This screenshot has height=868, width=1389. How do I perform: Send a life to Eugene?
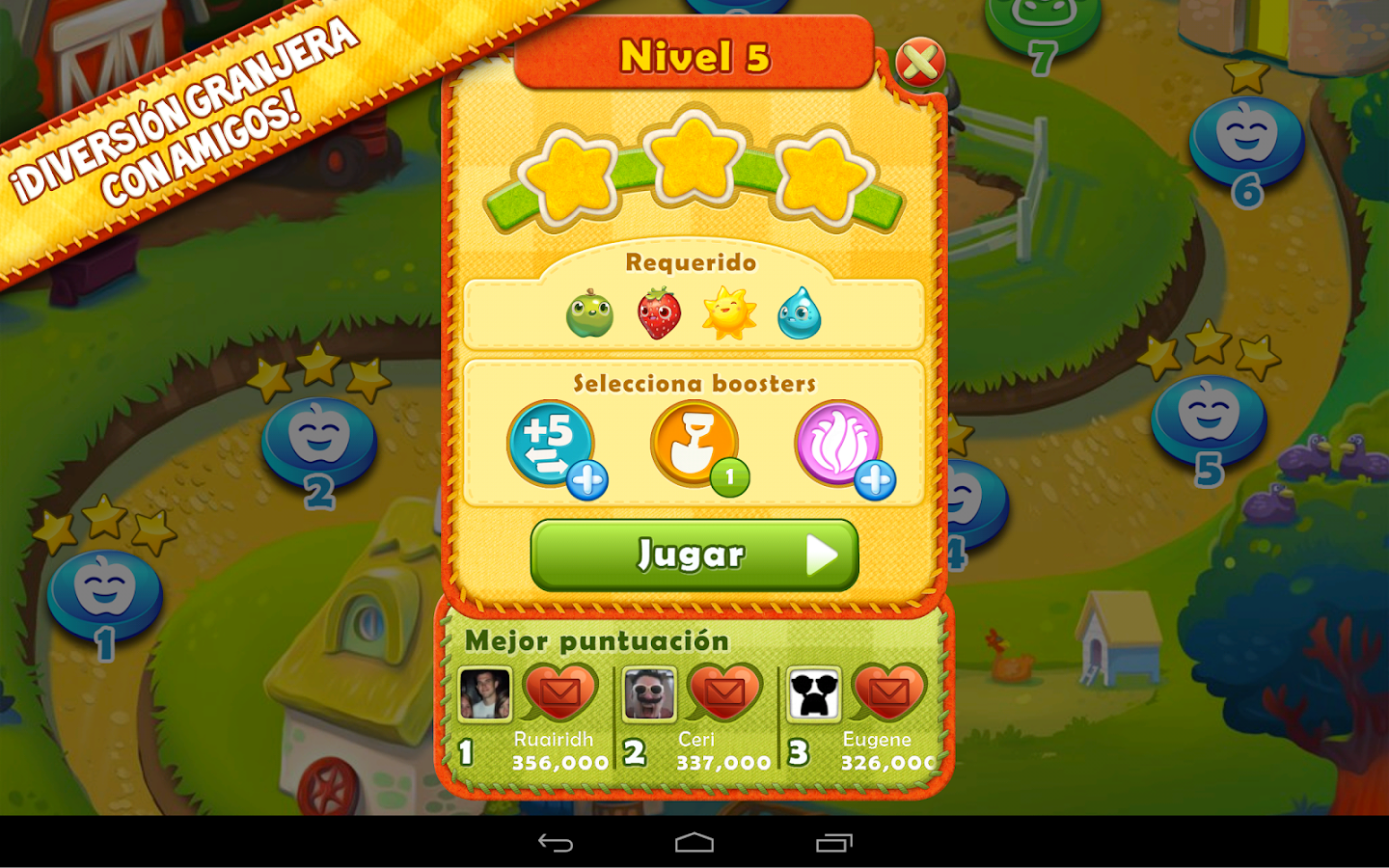[x=889, y=691]
